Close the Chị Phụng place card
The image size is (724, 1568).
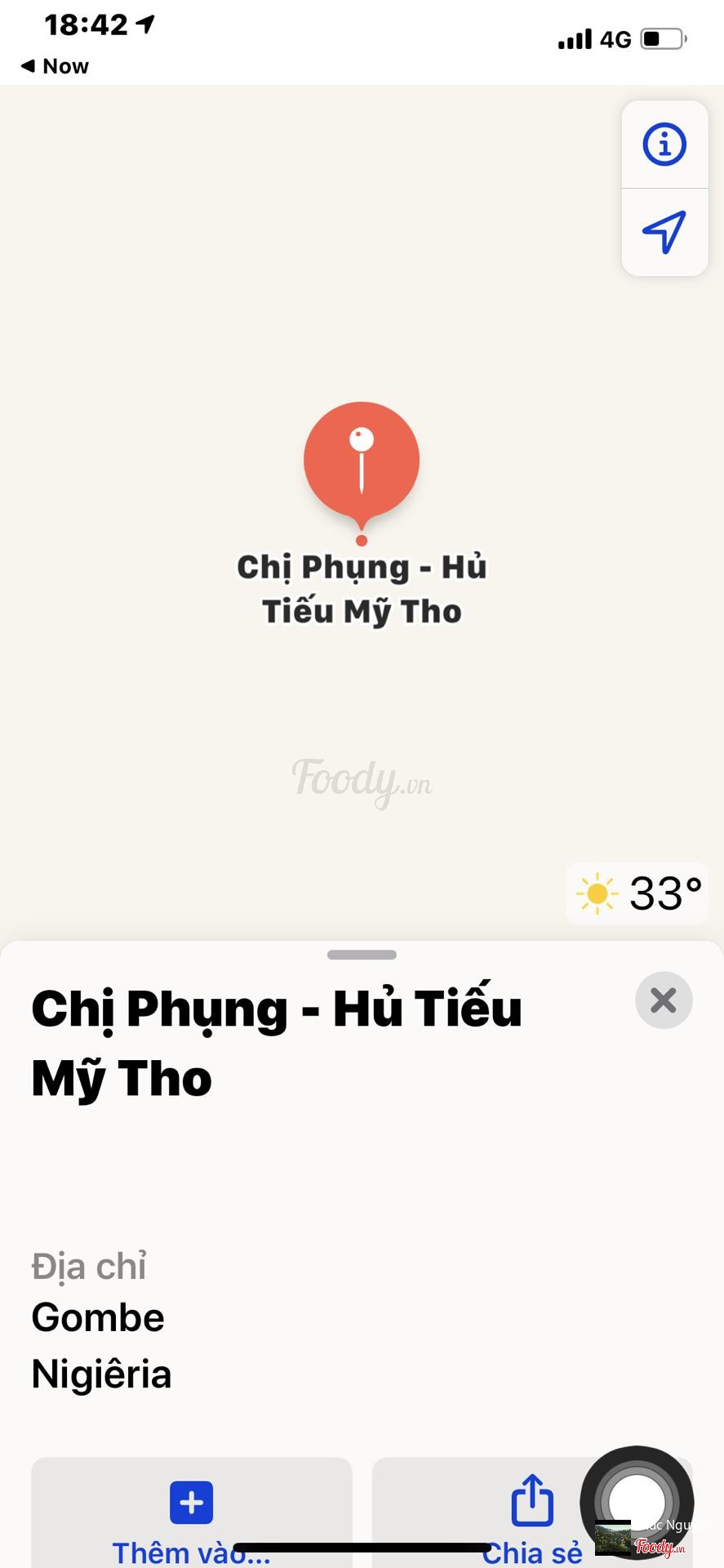click(x=664, y=1000)
